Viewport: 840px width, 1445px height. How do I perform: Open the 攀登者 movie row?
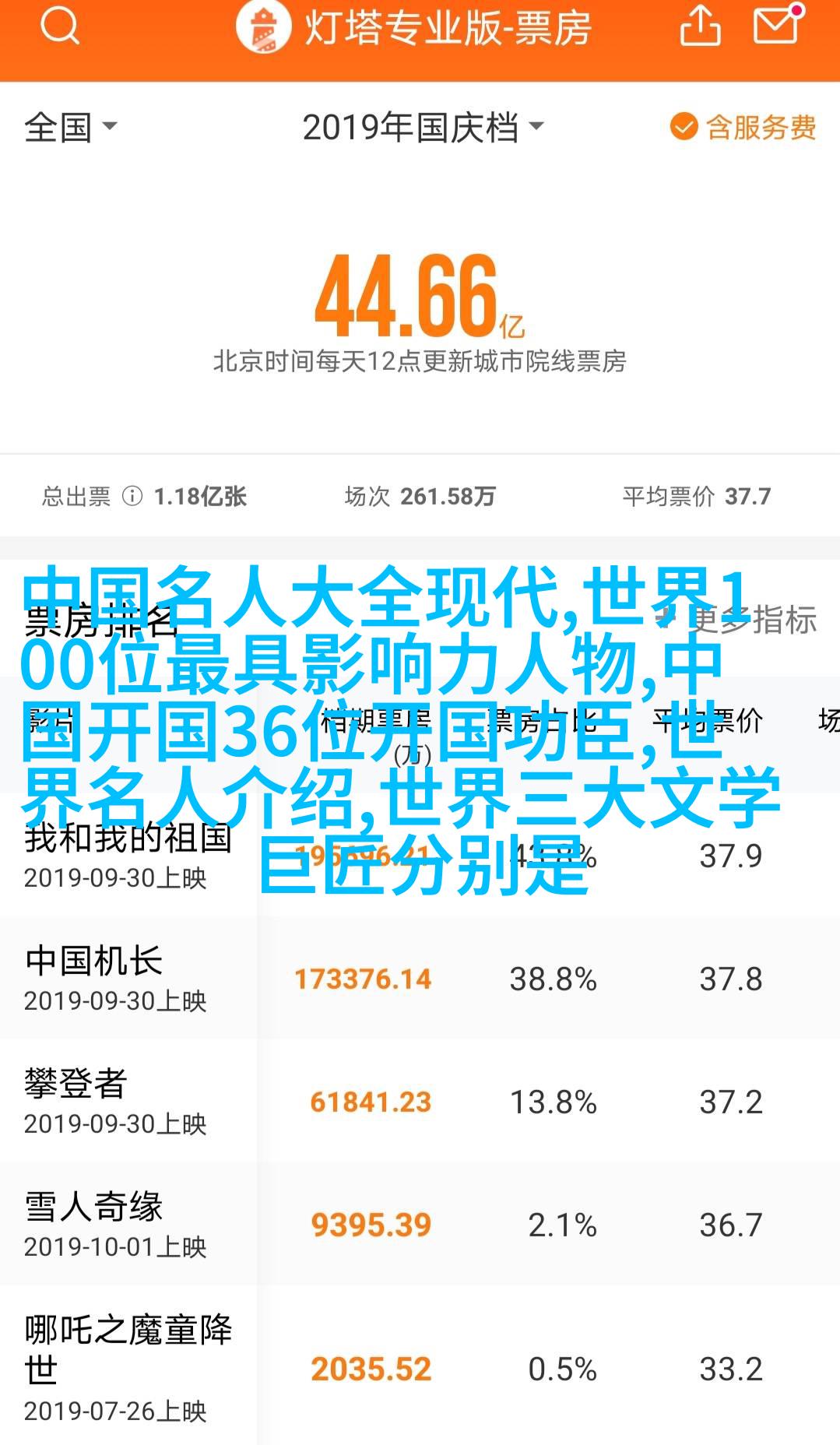pos(420,1101)
